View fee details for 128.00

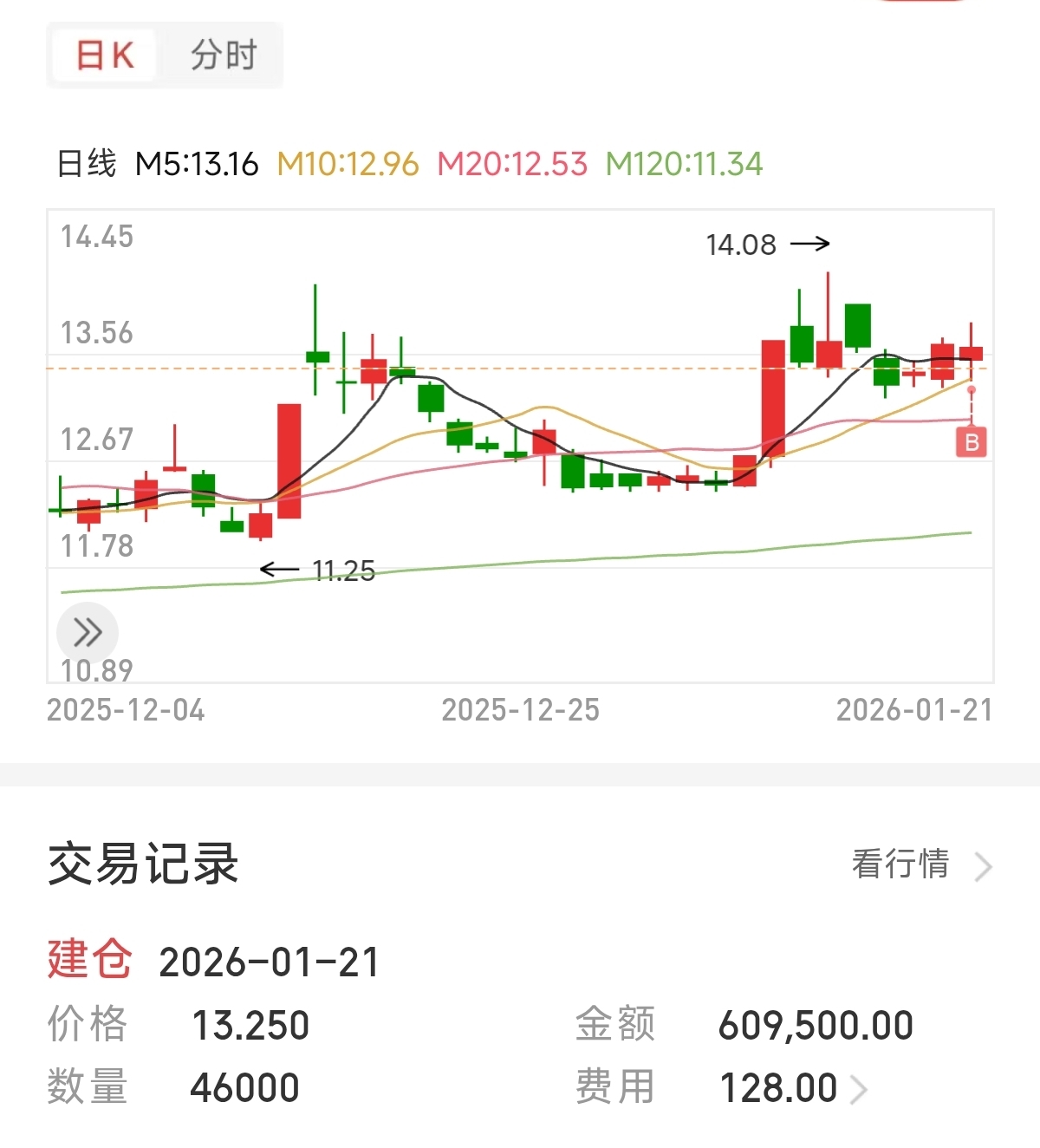793,1088
